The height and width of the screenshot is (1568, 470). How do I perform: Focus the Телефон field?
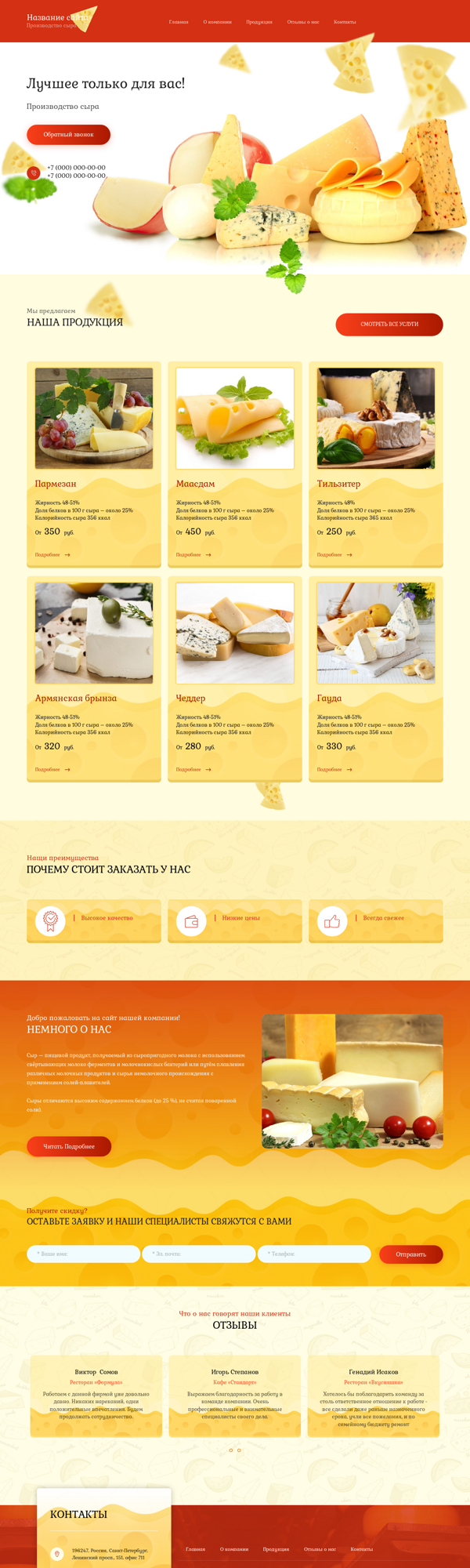click(313, 1254)
